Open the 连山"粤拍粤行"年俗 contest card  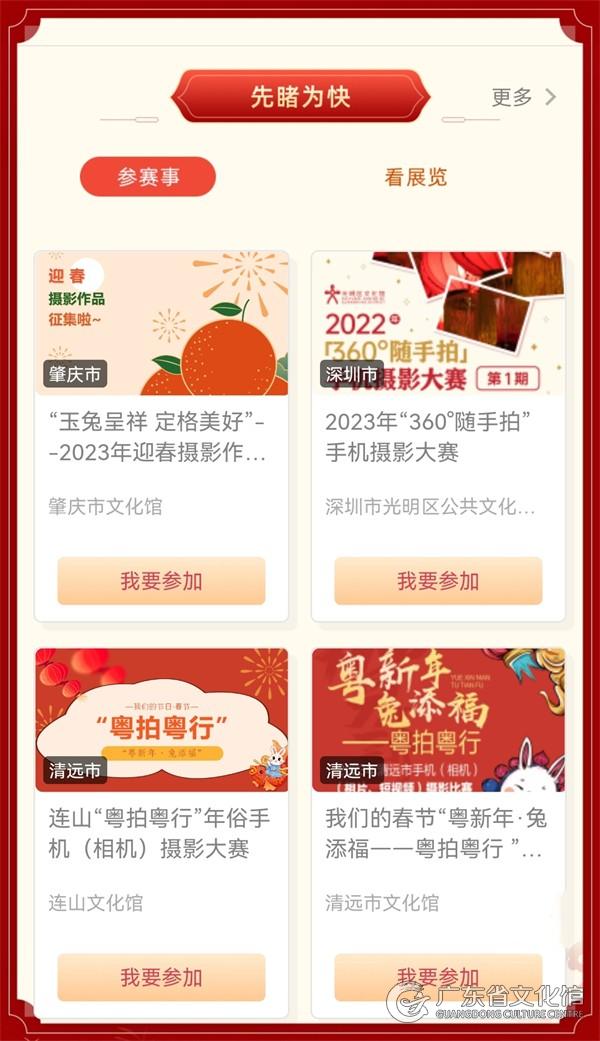tap(161, 833)
